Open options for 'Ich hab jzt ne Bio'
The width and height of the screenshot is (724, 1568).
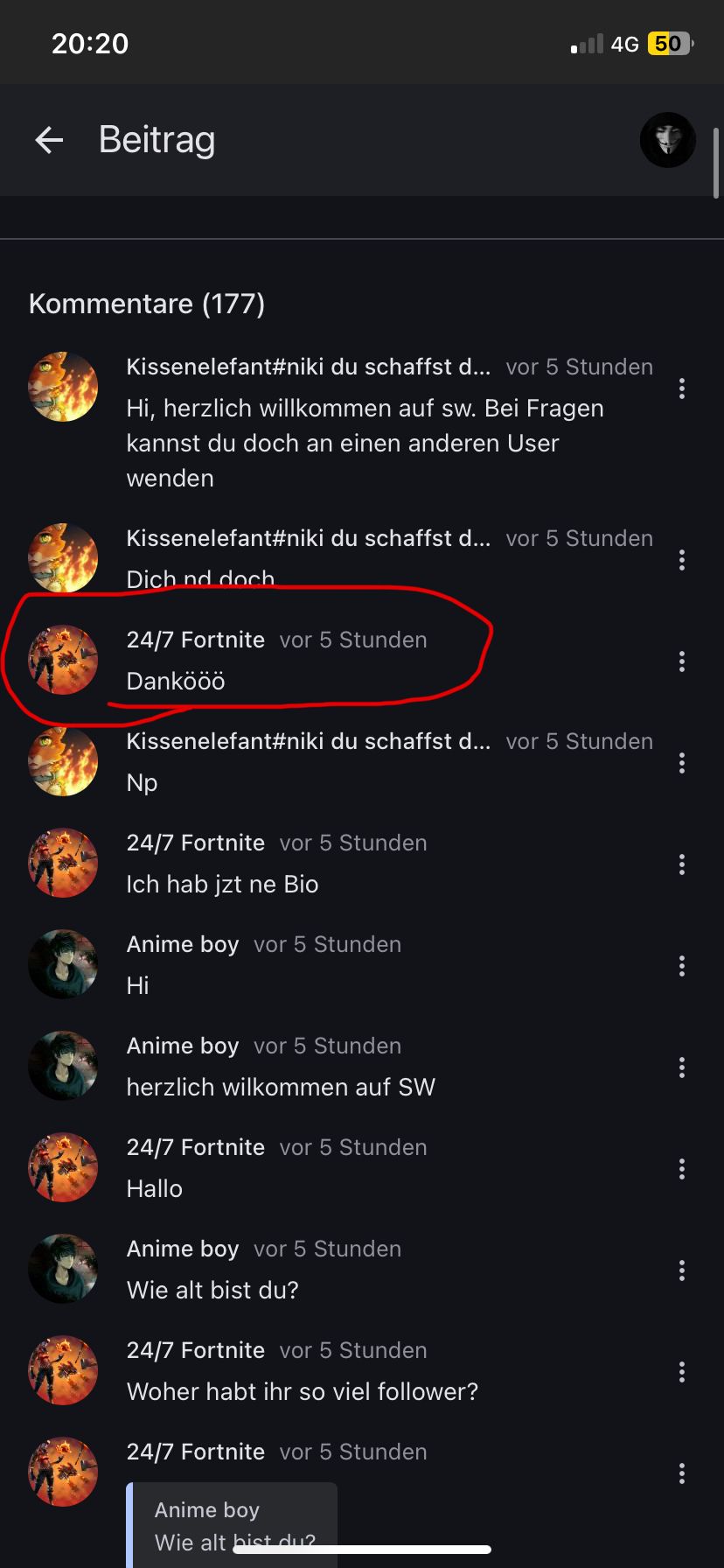click(681, 864)
